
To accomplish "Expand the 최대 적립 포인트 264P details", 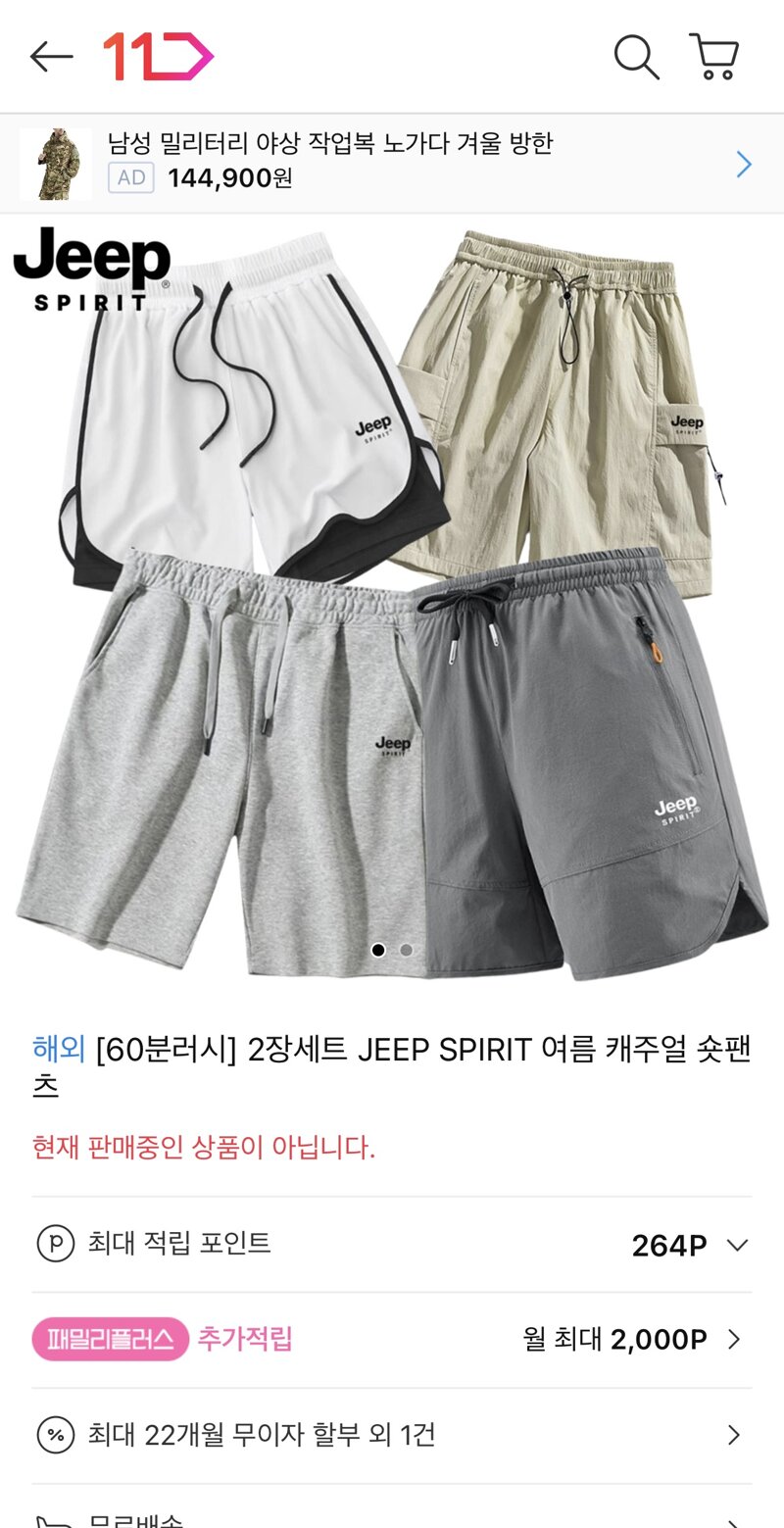I will click(x=736, y=1245).
